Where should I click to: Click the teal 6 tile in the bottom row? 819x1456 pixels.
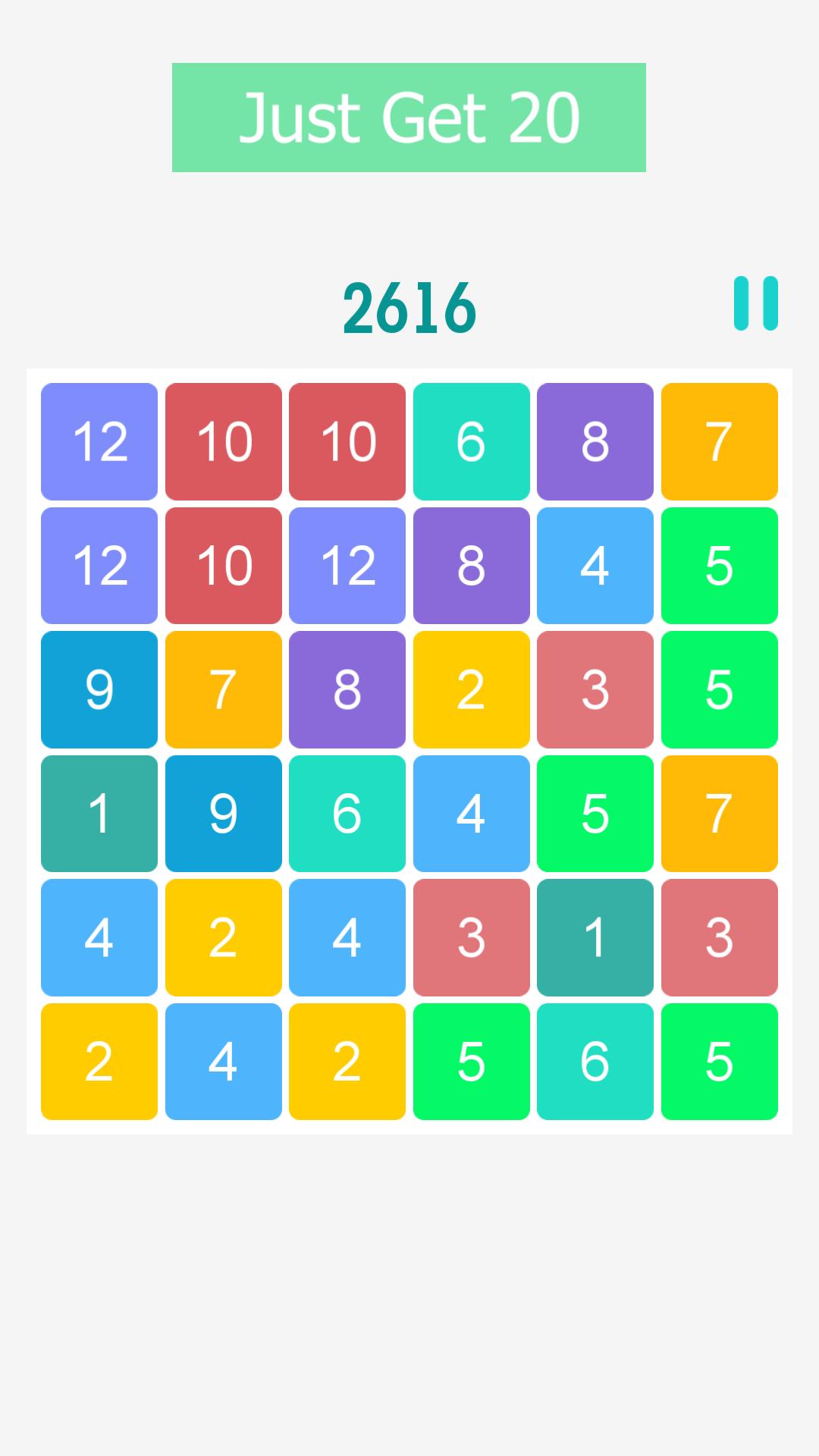[595, 1062]
